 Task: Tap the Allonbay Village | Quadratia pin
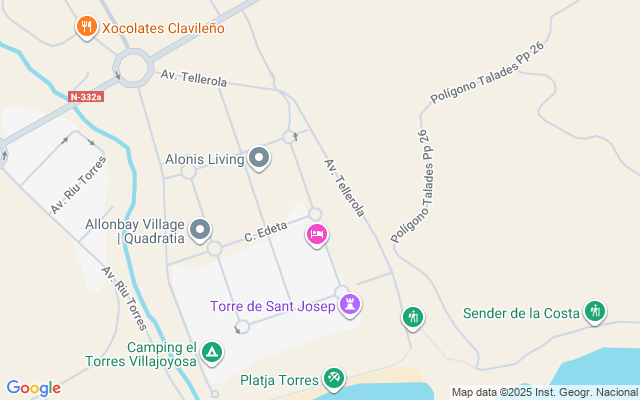(200, 231)
